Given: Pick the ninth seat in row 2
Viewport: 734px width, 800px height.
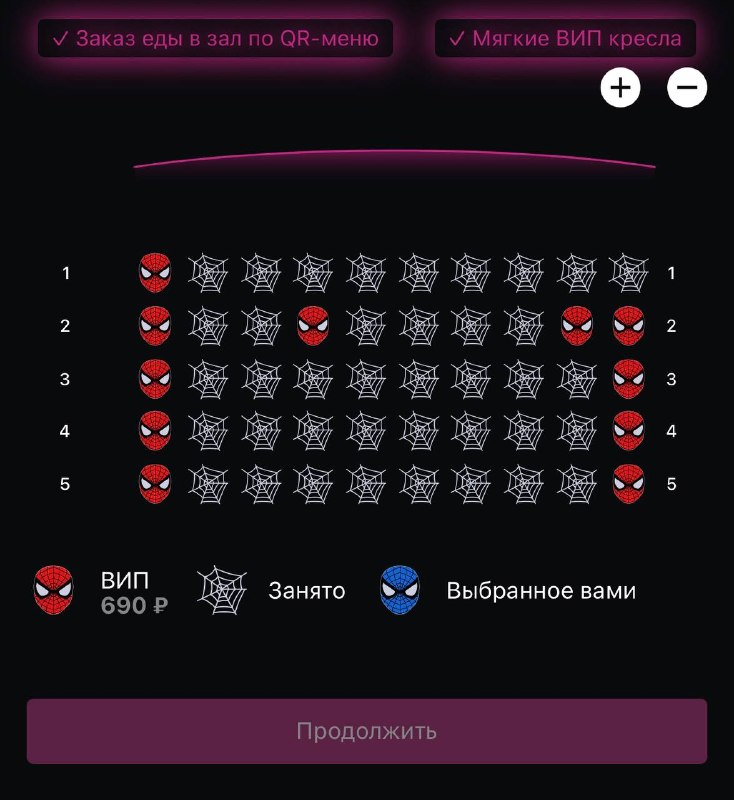Looking at the screenshot, I should [576, 326].
